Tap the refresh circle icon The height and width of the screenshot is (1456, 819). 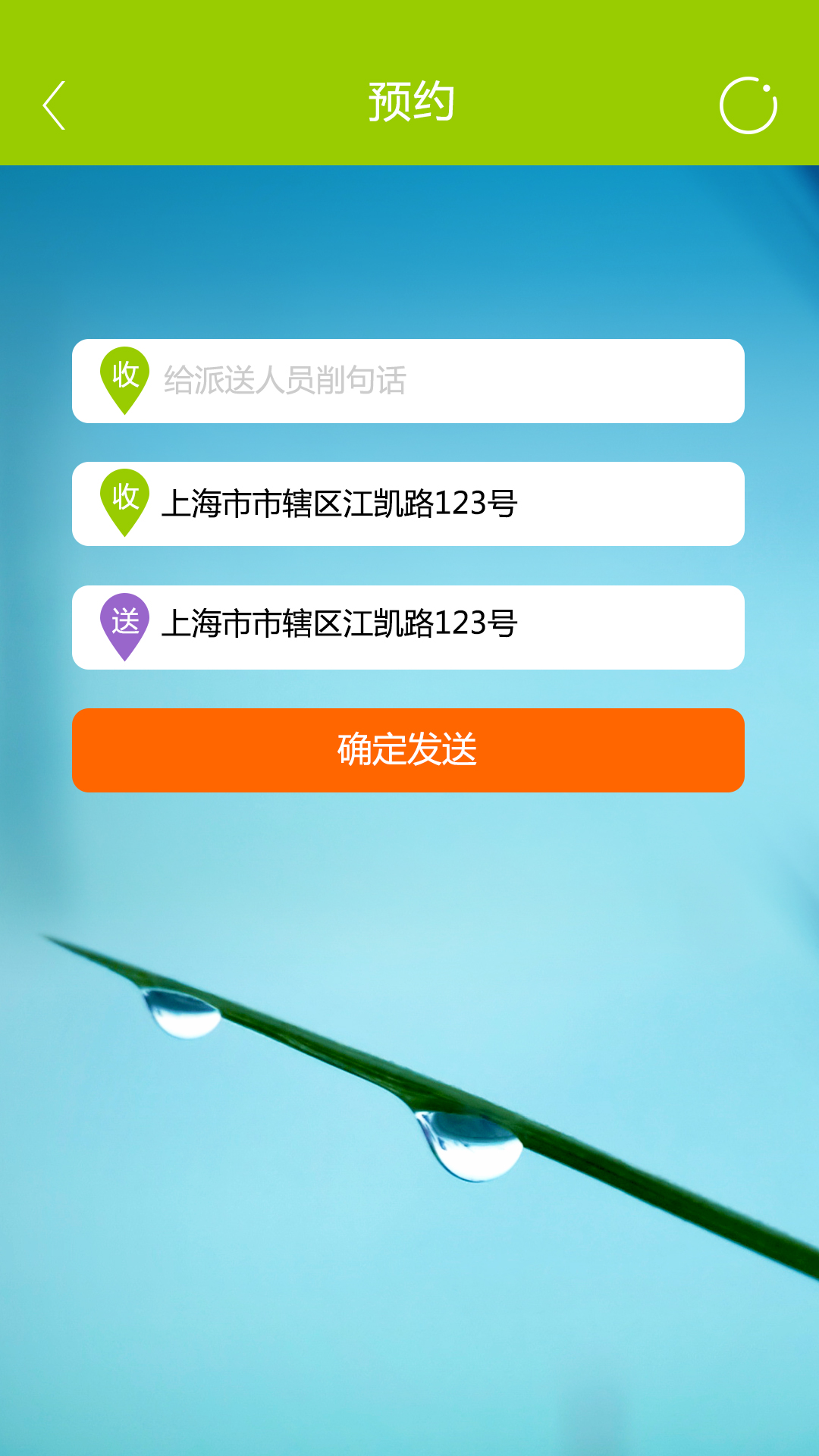[x=748, y=105]
